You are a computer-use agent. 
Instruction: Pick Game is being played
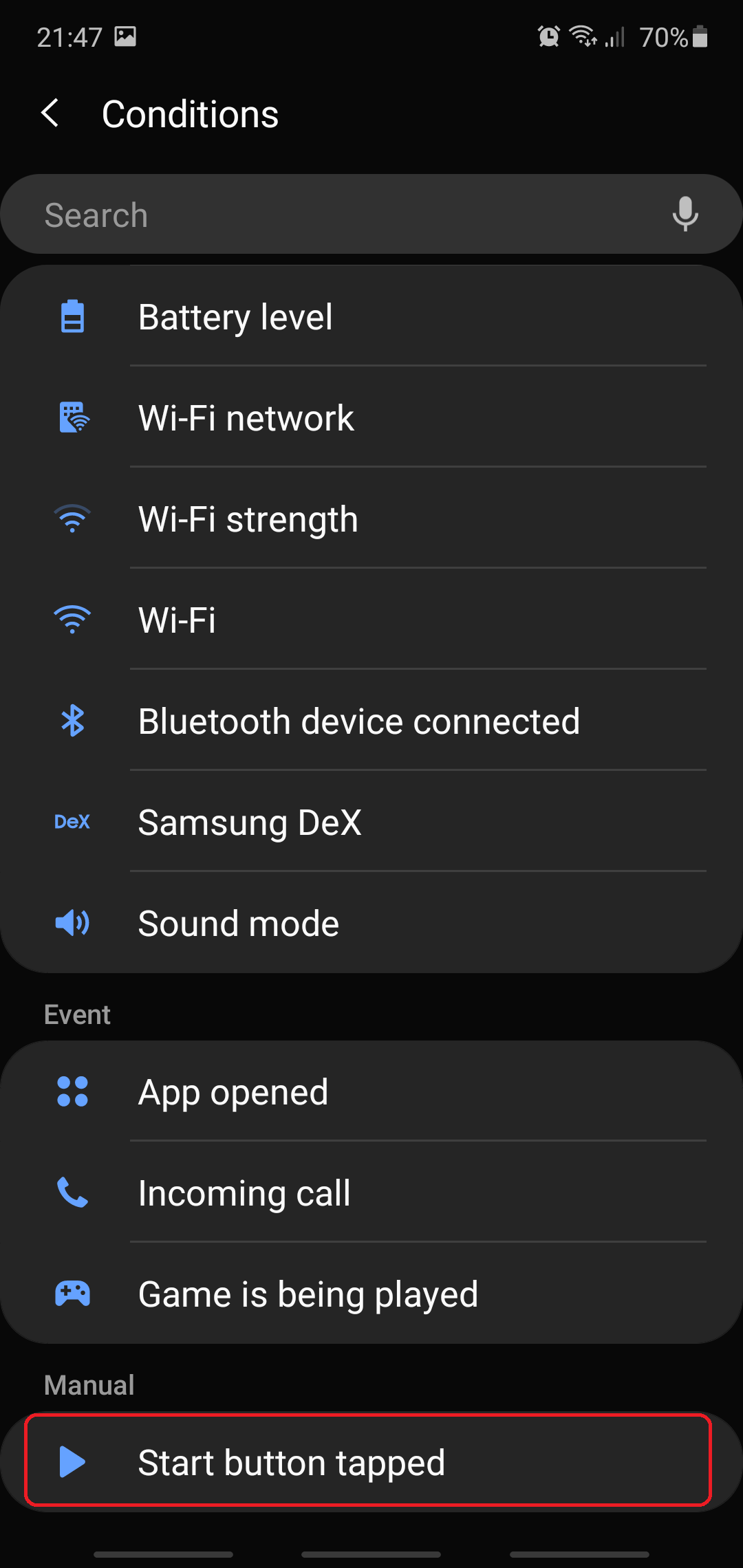pos(371,1294)
